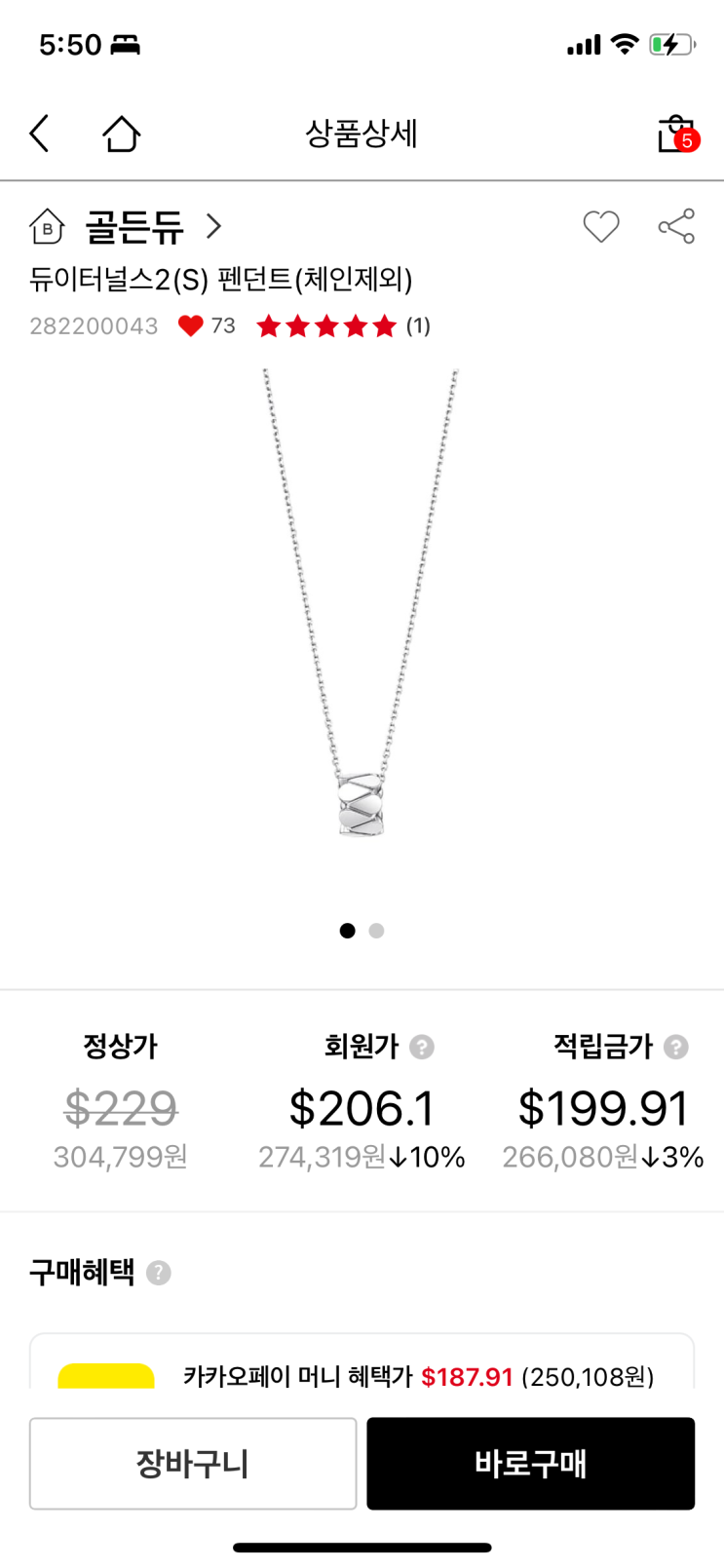Open the home icon in the top bar

pyautogui.click(x=121, y=134)
